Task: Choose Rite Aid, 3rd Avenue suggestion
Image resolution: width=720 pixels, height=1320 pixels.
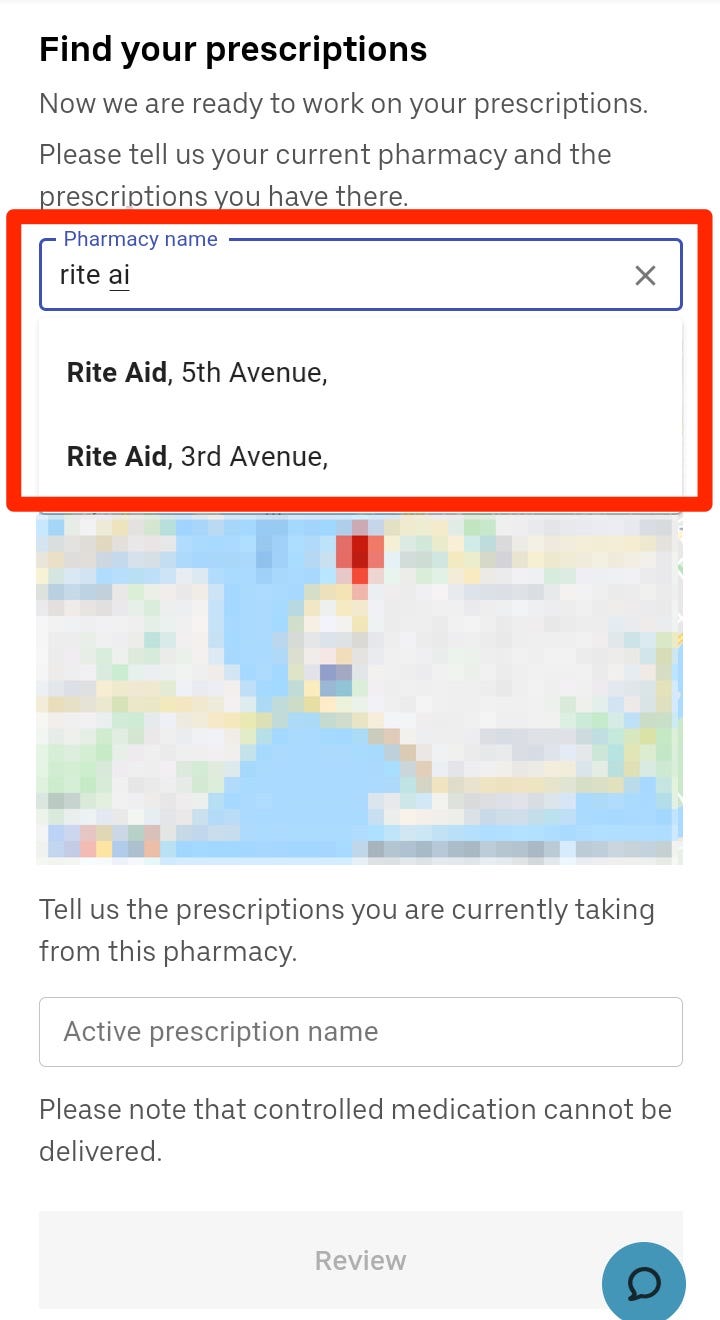Action: click(198, 457)
